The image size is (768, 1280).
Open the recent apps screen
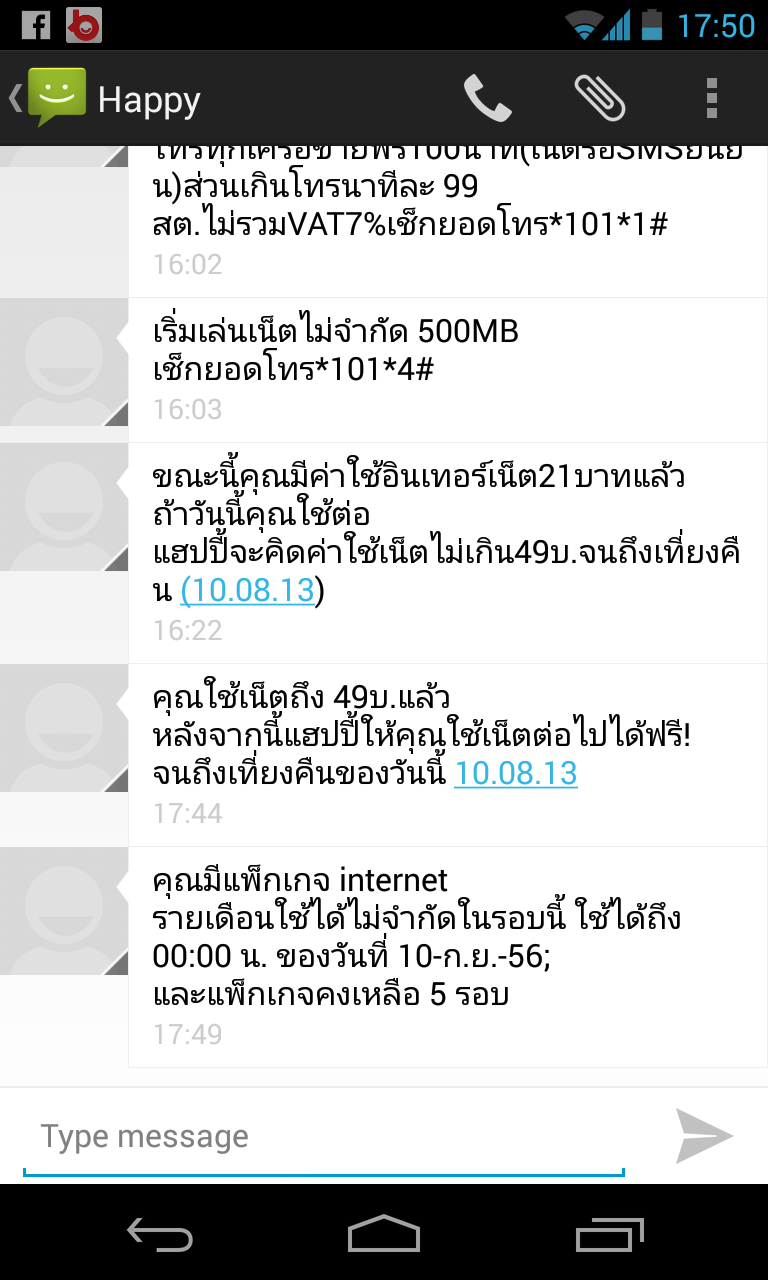click(608, 1234)
